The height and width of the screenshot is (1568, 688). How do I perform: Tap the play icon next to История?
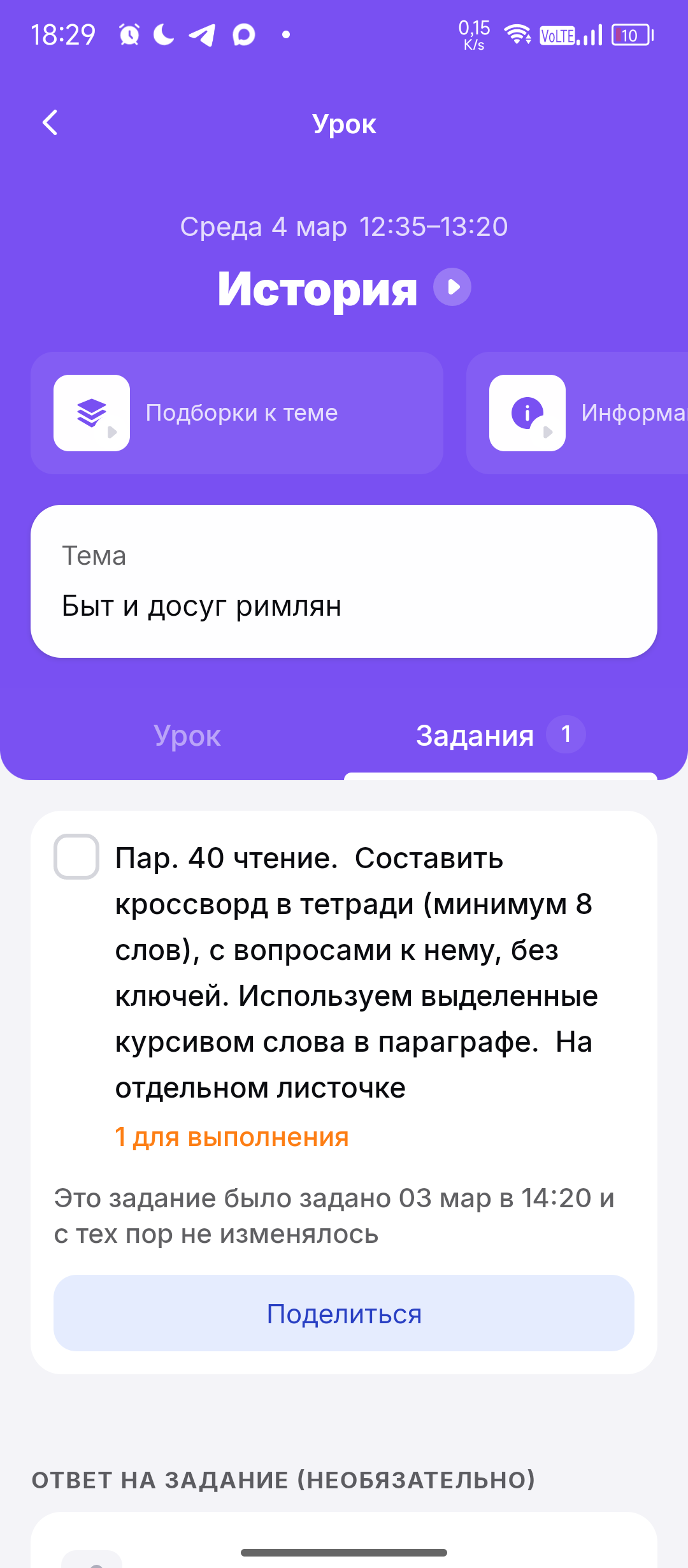point(452,287)
